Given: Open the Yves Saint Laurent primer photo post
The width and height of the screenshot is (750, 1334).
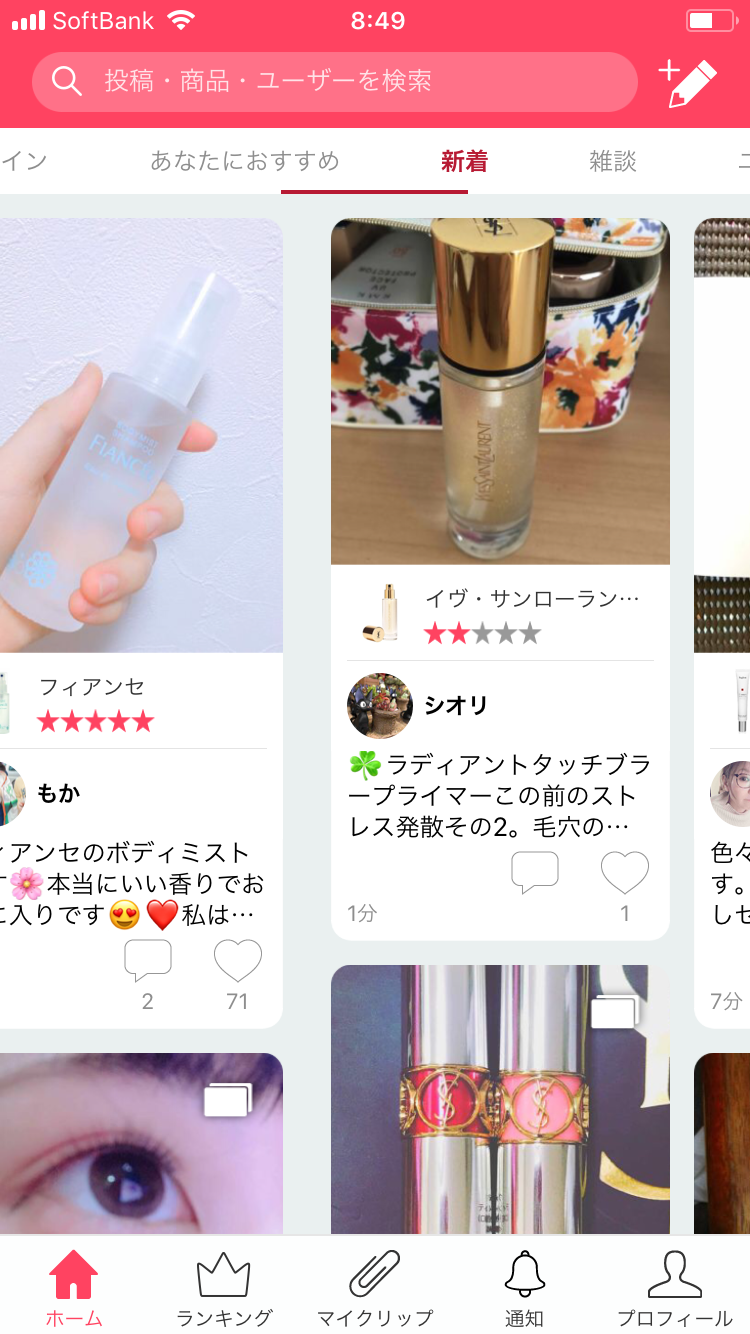Looking at the screenshot, I should coord(500,391).
